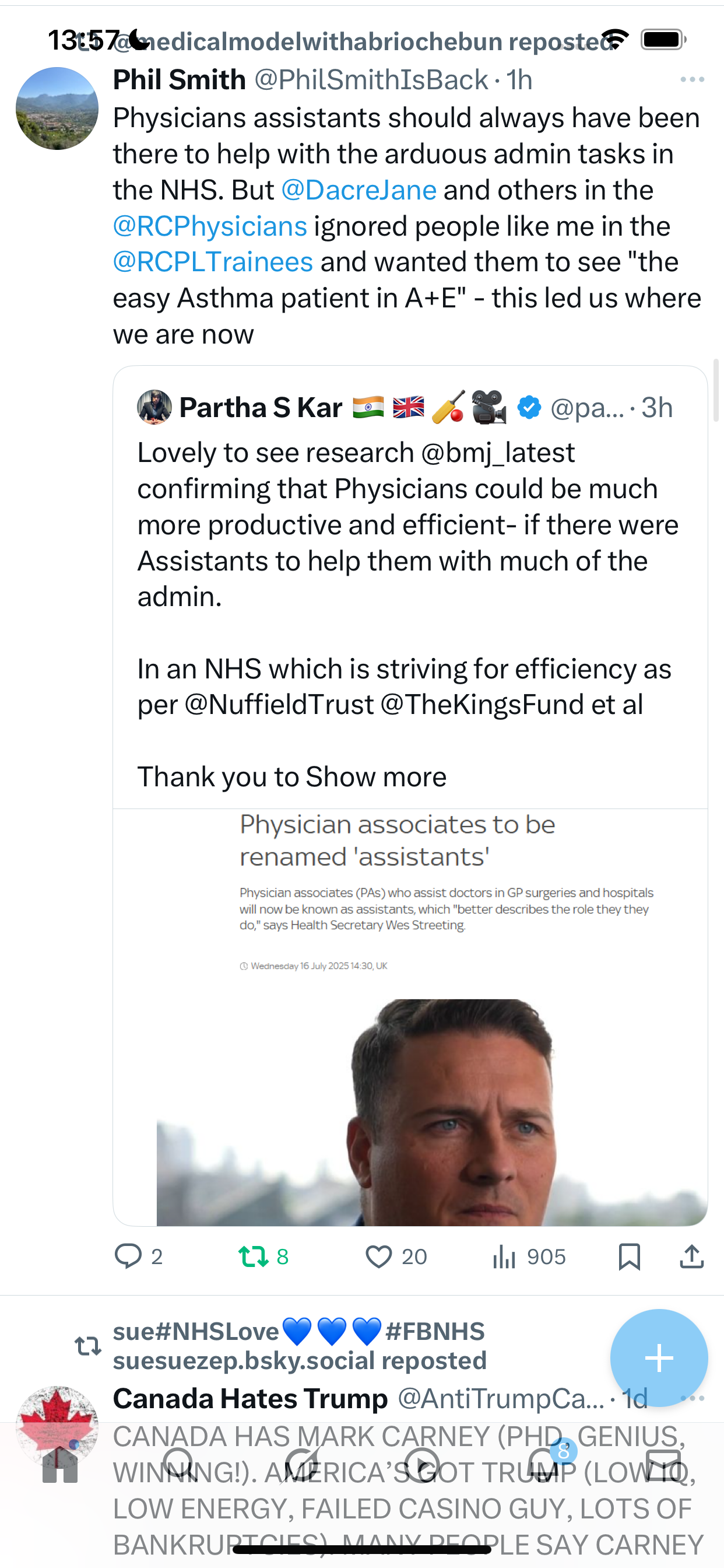Reply to Phil Smith's post
The width and height of the screenshot is (724, 1568).
point(128,1256)
